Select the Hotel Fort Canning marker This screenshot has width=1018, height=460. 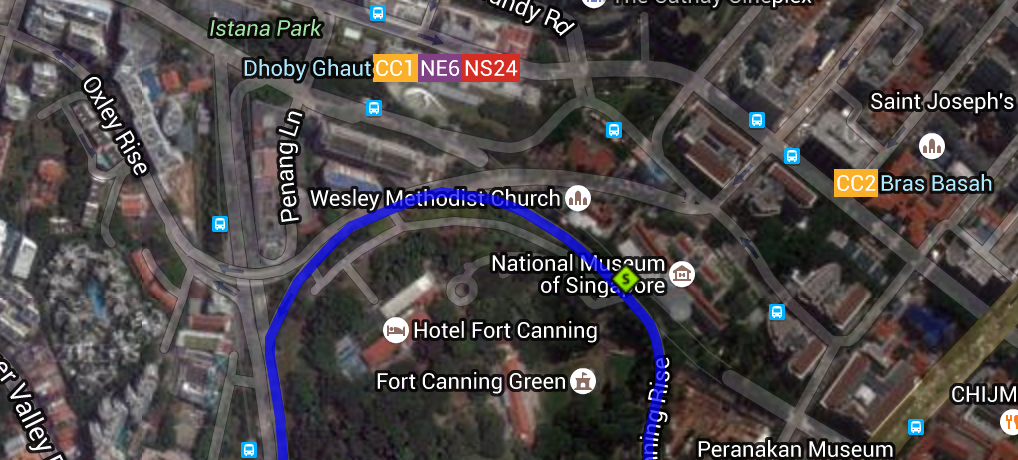point(396,330)
